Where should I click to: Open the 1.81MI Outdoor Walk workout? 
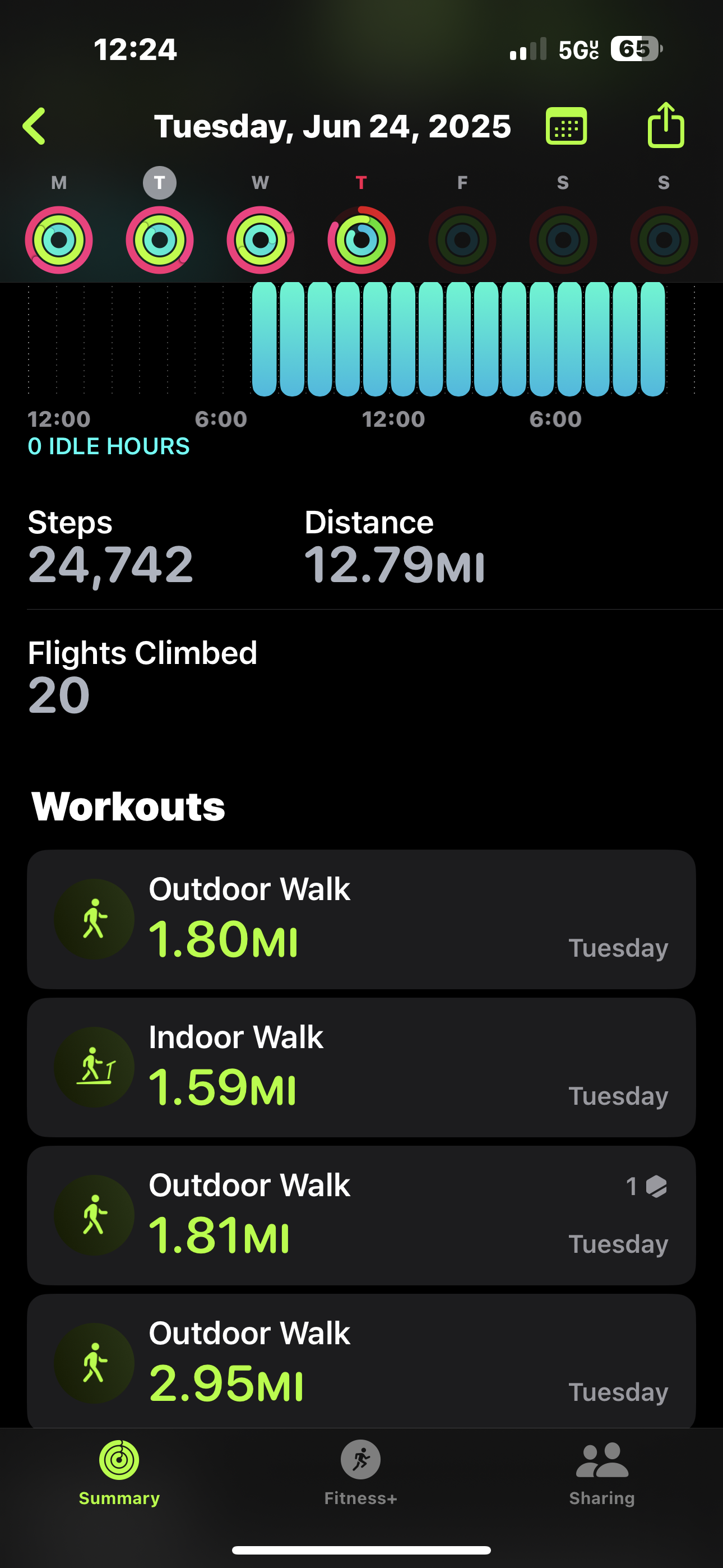coord(361,1215)
